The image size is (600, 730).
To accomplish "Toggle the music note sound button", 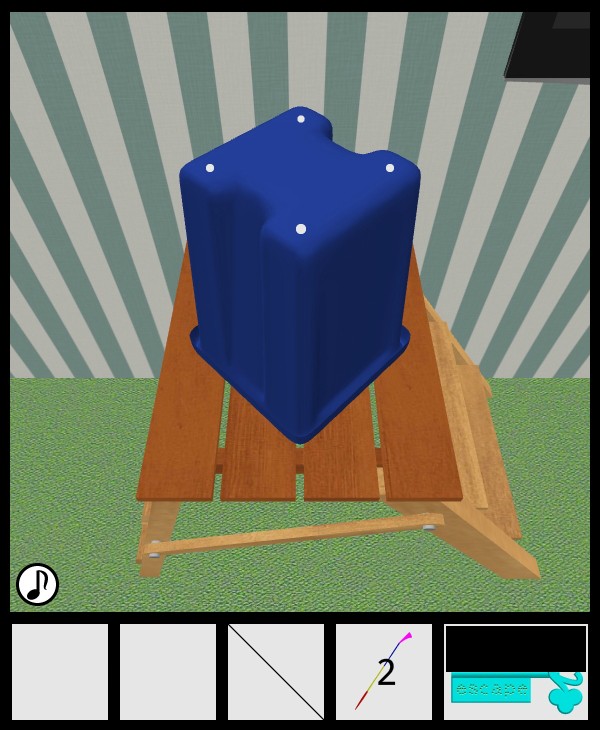I will pos(37,584).
